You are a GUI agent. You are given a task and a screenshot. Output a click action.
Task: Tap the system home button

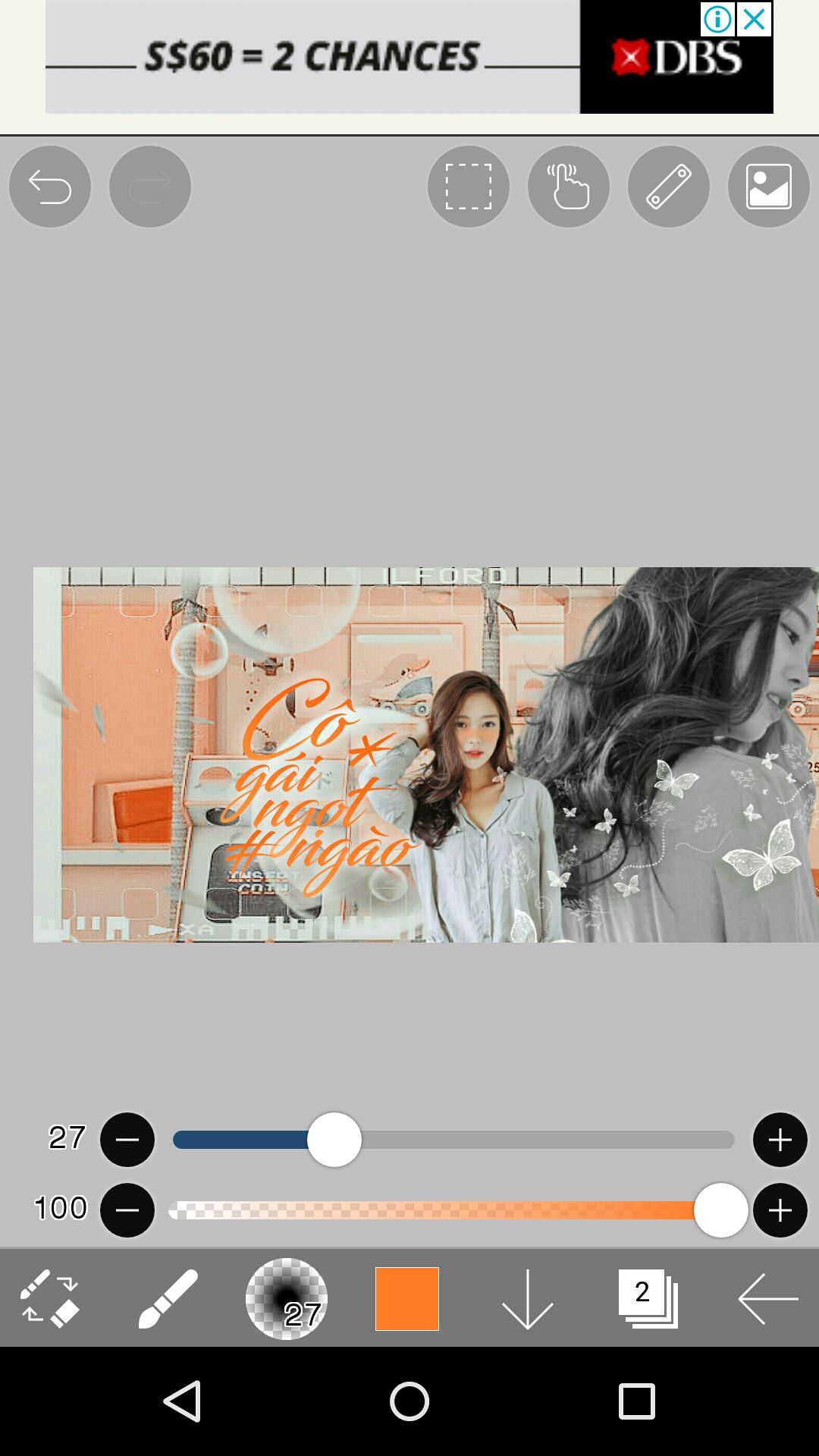409,1401
